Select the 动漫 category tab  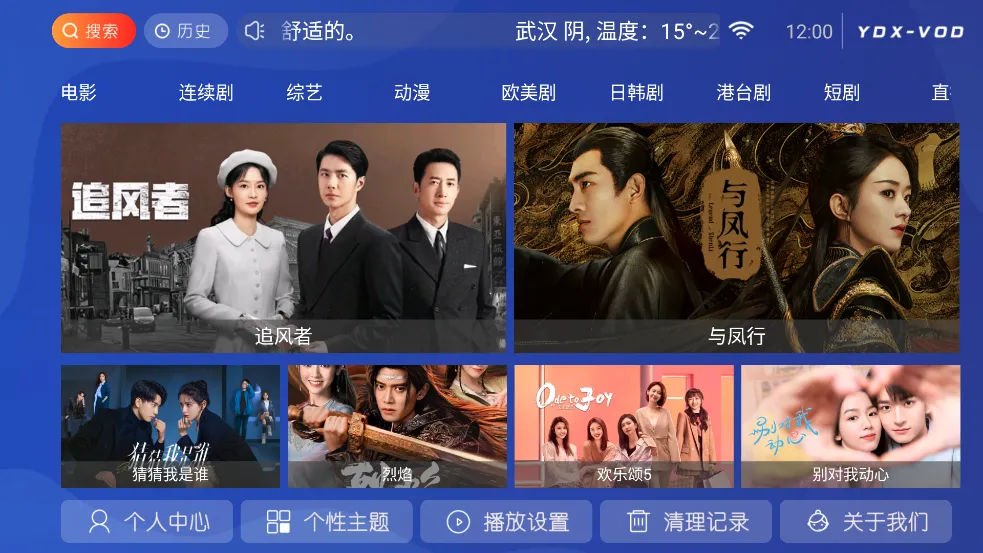(412, 93)
